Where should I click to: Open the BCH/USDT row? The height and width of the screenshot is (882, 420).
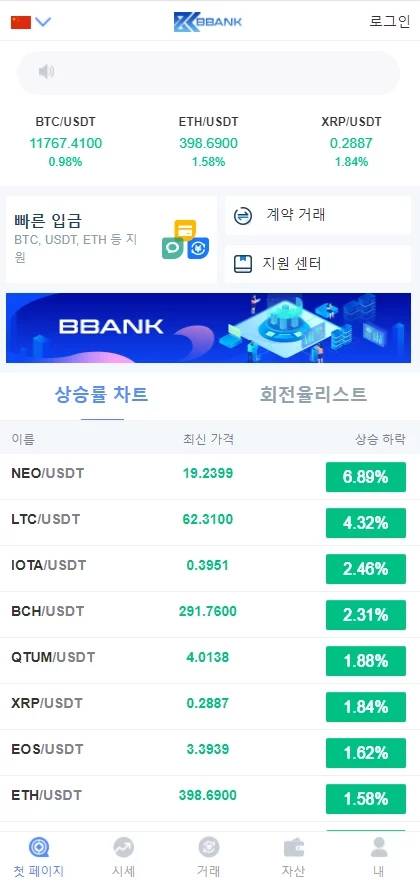210,615
